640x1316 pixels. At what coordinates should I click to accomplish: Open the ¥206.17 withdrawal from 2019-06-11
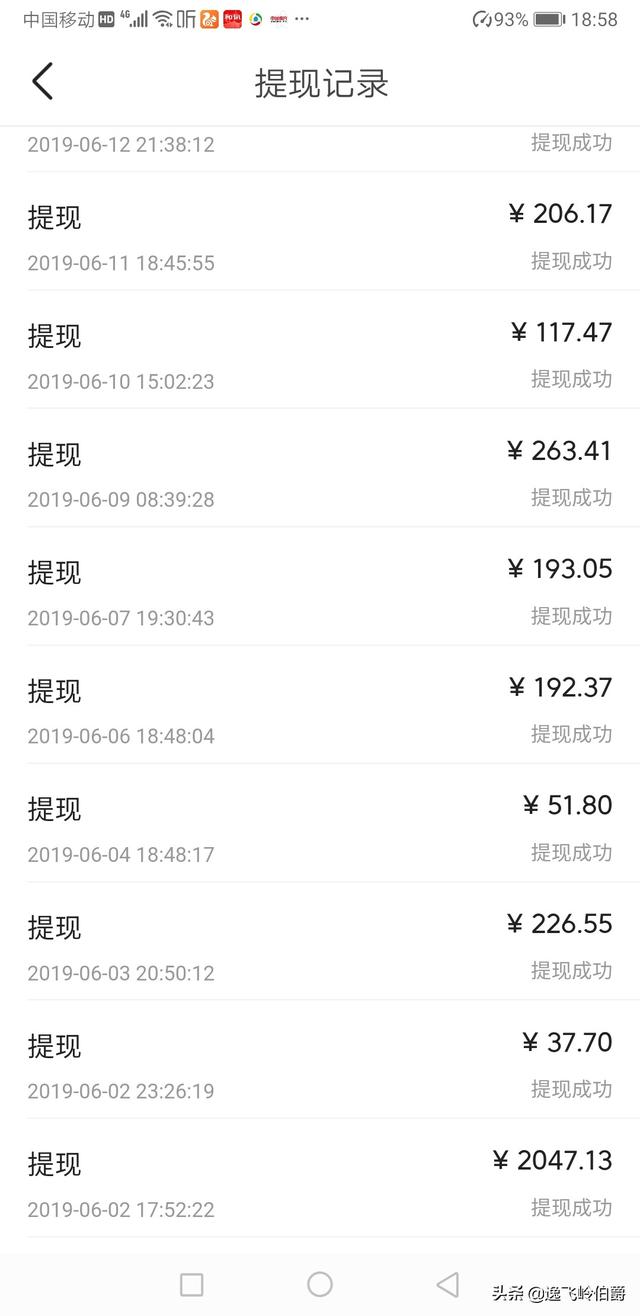click(320, 231)
